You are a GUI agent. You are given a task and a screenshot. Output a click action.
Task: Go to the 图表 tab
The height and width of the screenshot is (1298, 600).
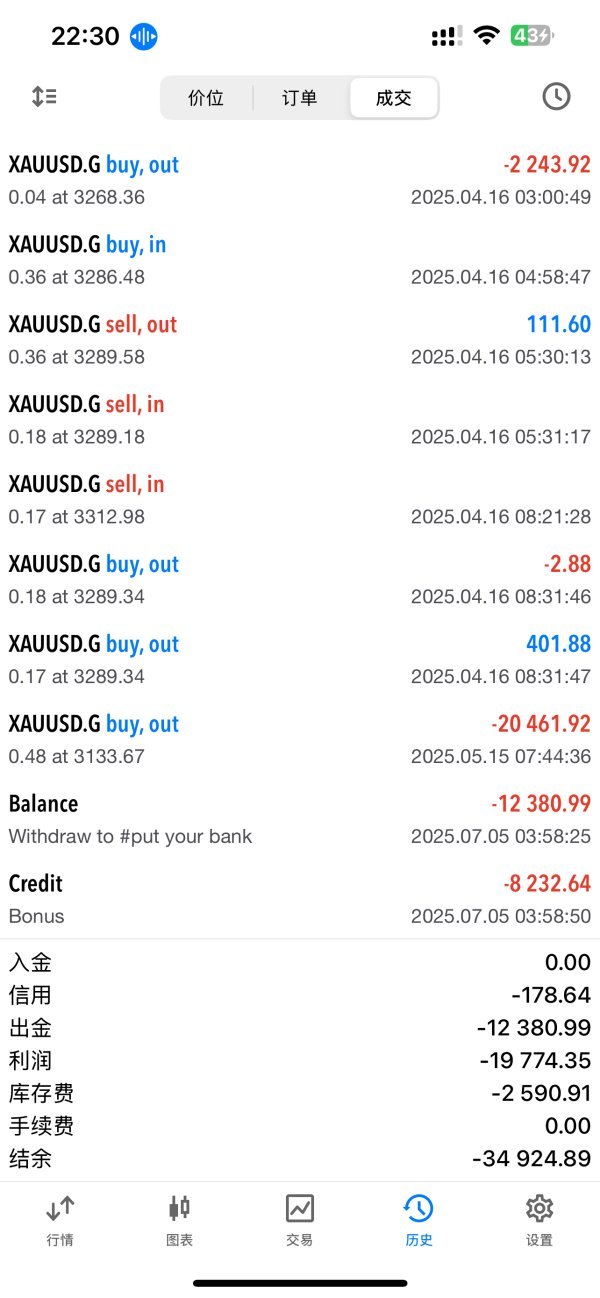tap(180, 1220)
